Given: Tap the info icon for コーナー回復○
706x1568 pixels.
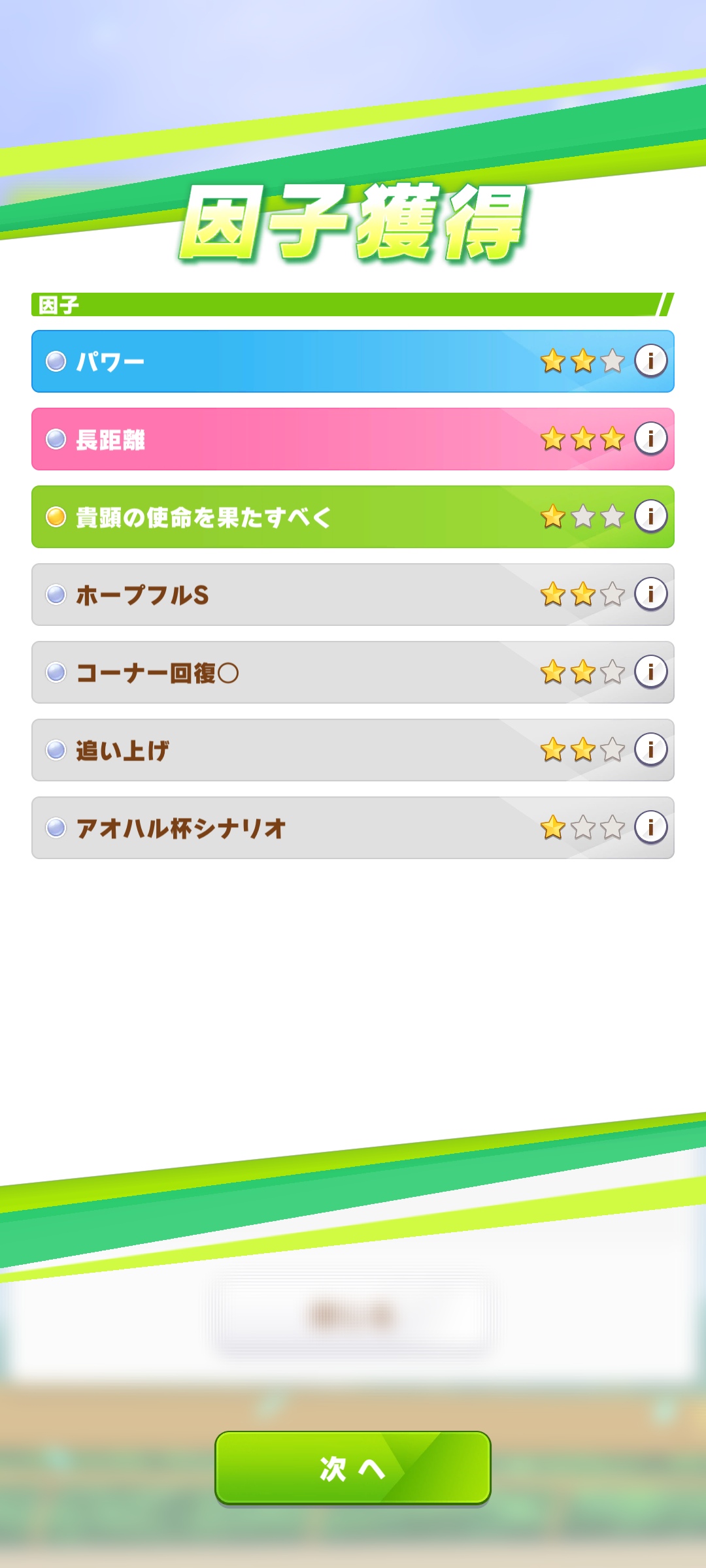Looking at the screenshot, I should [x=650, y=672].
